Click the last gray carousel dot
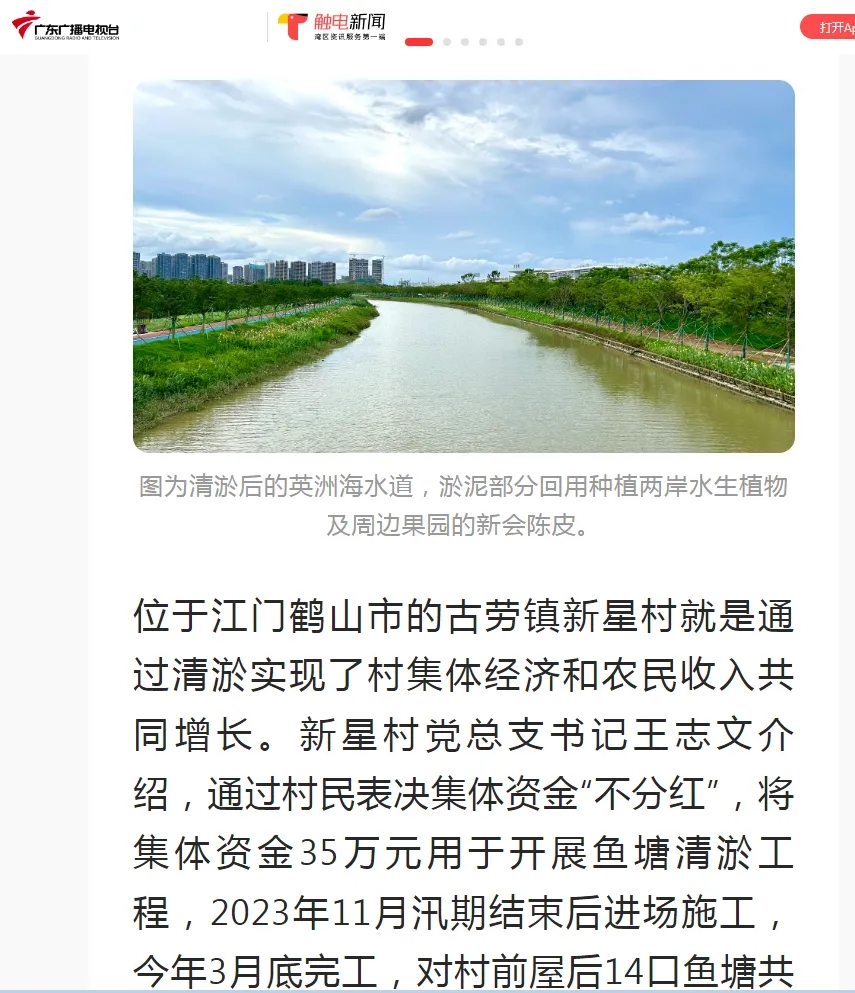Screen dimensions: 855x993 520,42
